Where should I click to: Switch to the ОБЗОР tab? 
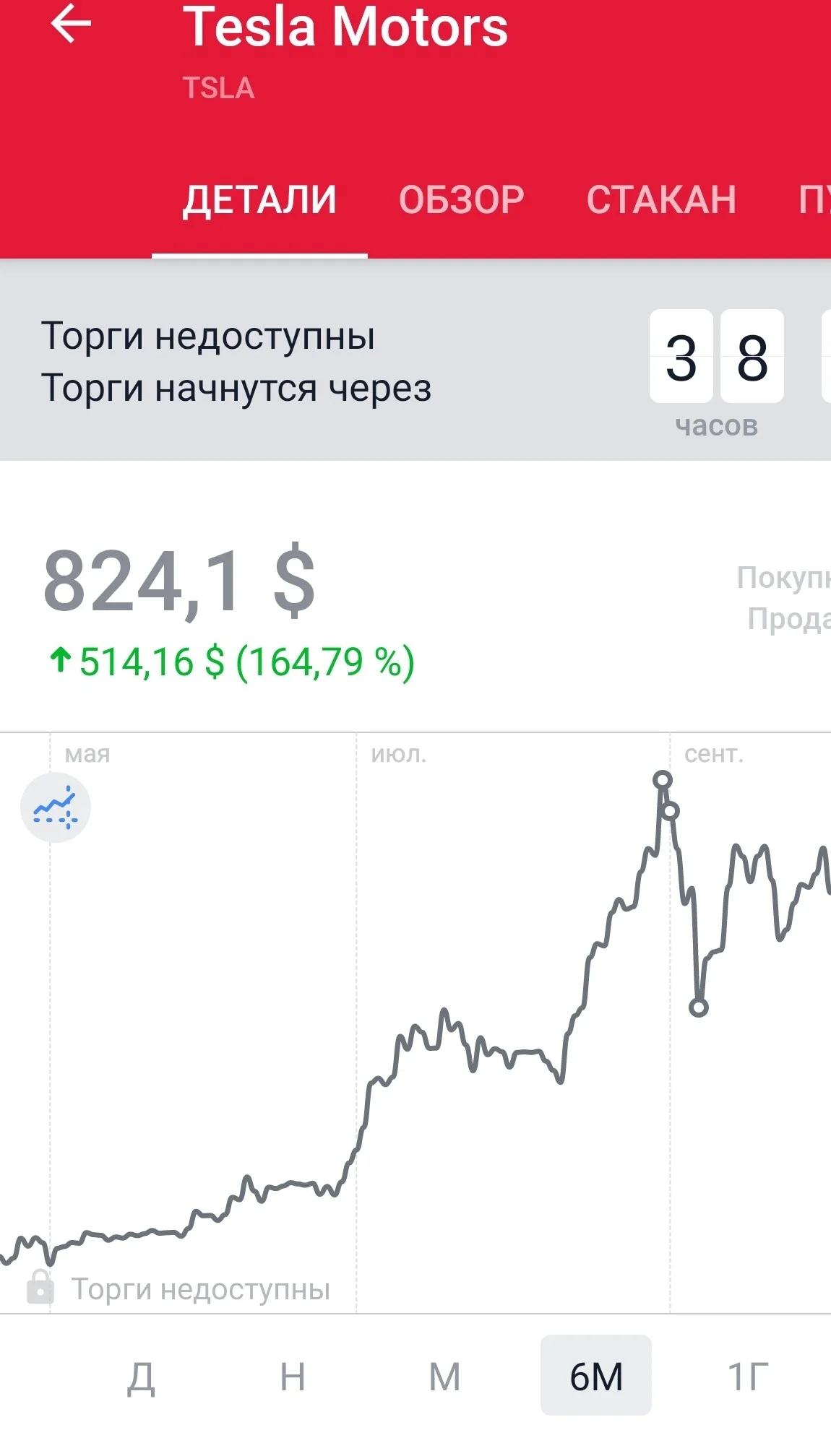pyautogui.click(x=461, y=199)
